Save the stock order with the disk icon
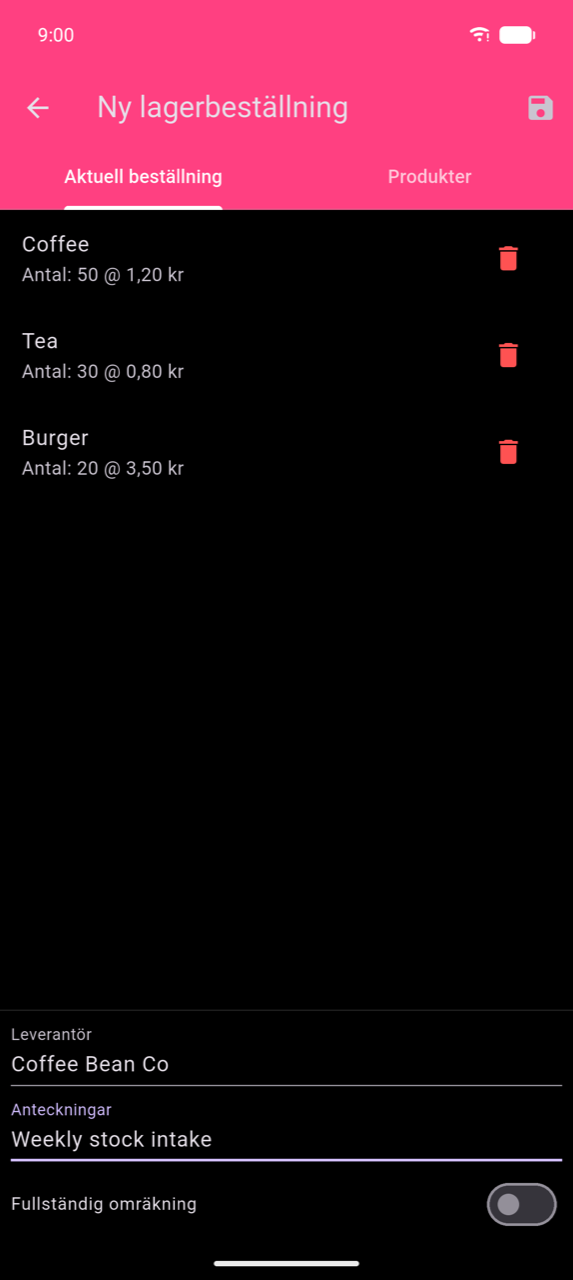 pos(540,108)
